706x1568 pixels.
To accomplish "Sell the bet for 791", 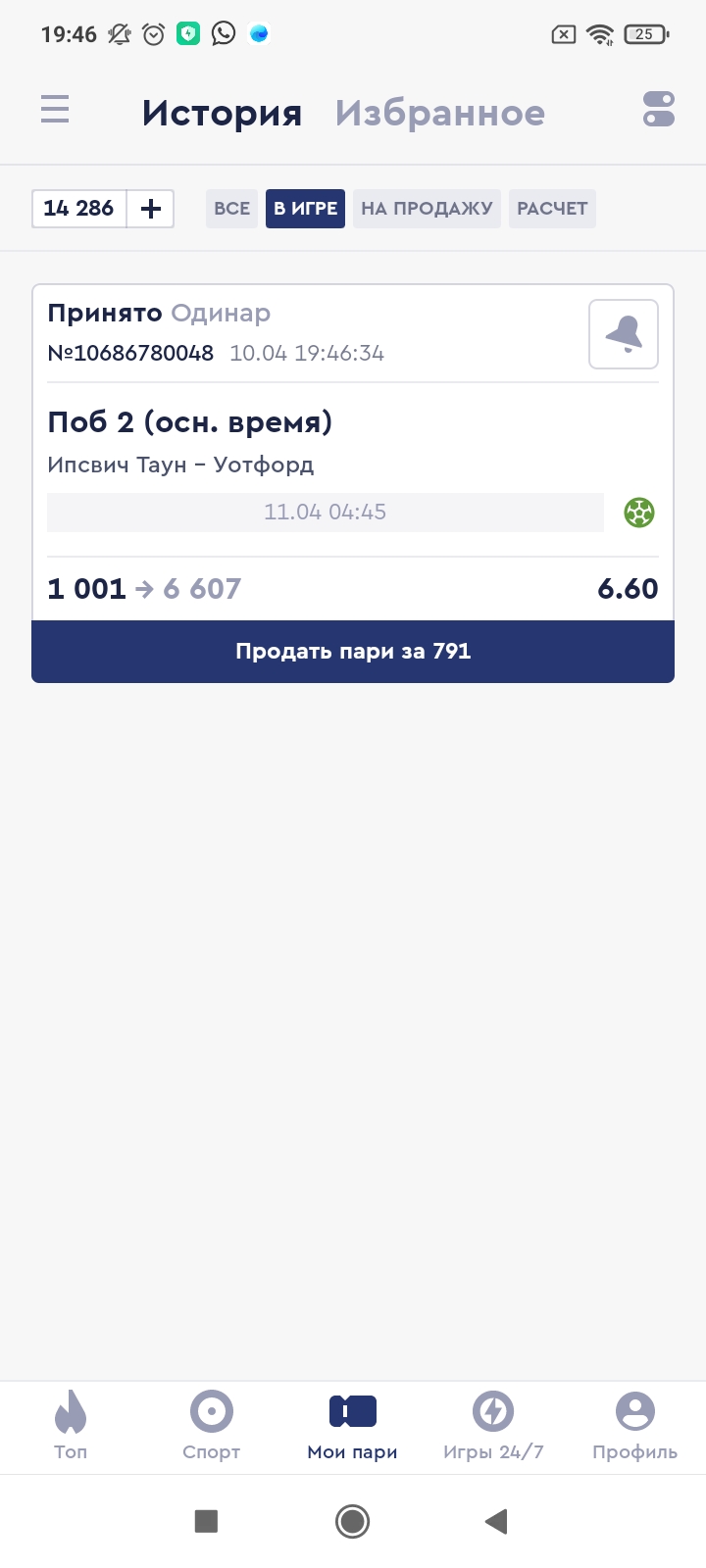I will (353, 652).
